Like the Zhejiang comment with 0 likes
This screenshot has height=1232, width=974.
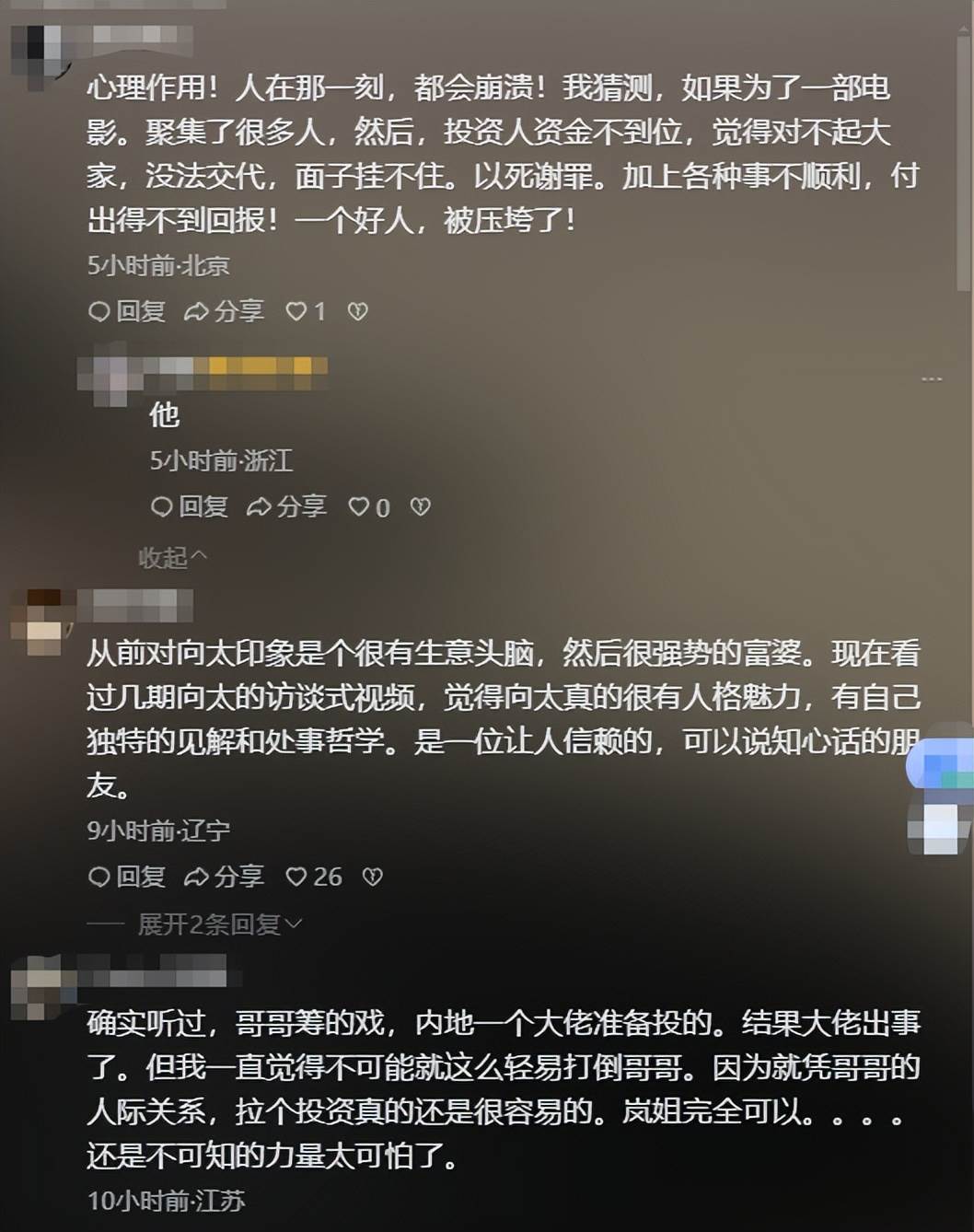(x=368, y=506)
